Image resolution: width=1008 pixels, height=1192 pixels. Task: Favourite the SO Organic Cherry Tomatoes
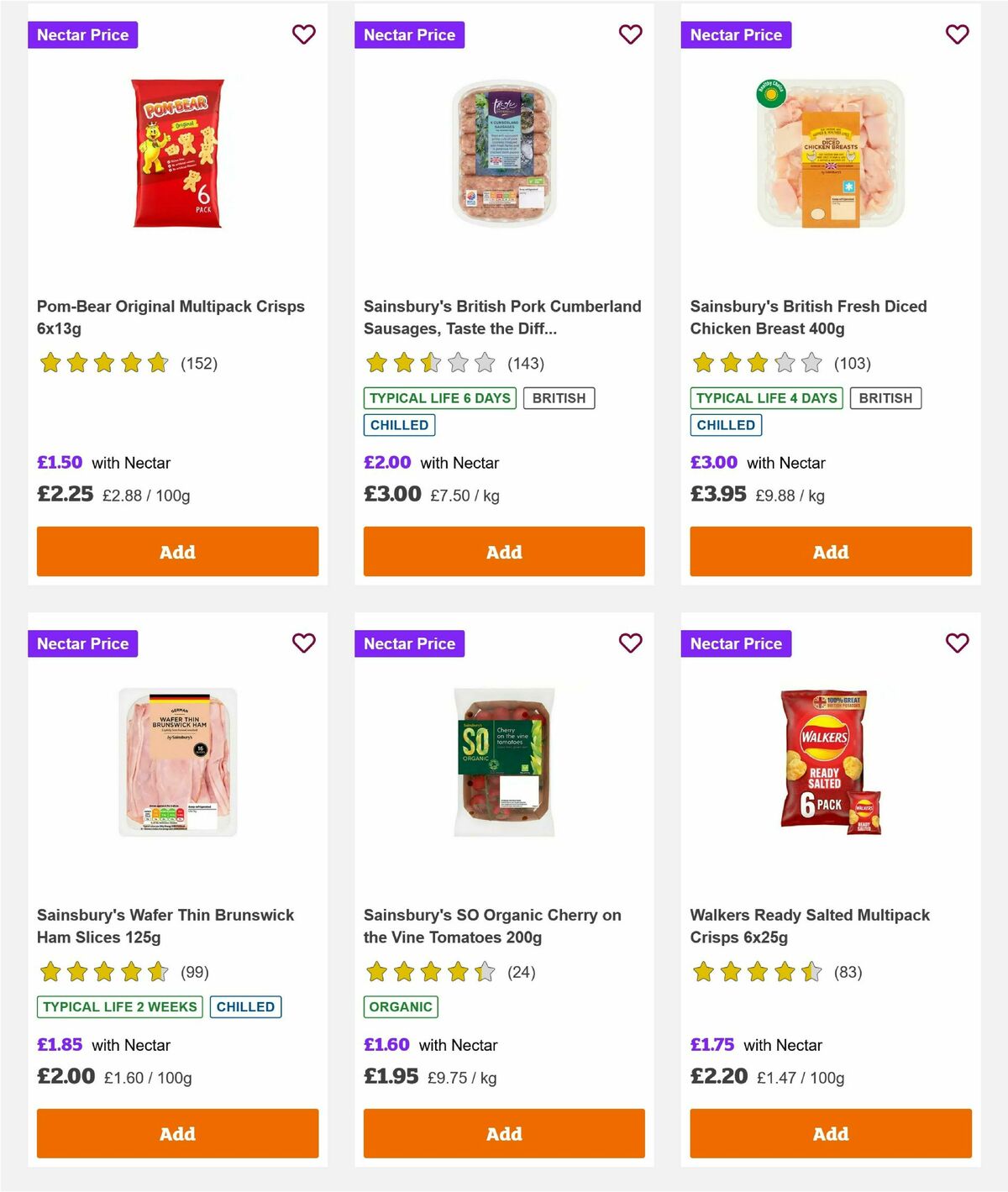pos(630,643)
